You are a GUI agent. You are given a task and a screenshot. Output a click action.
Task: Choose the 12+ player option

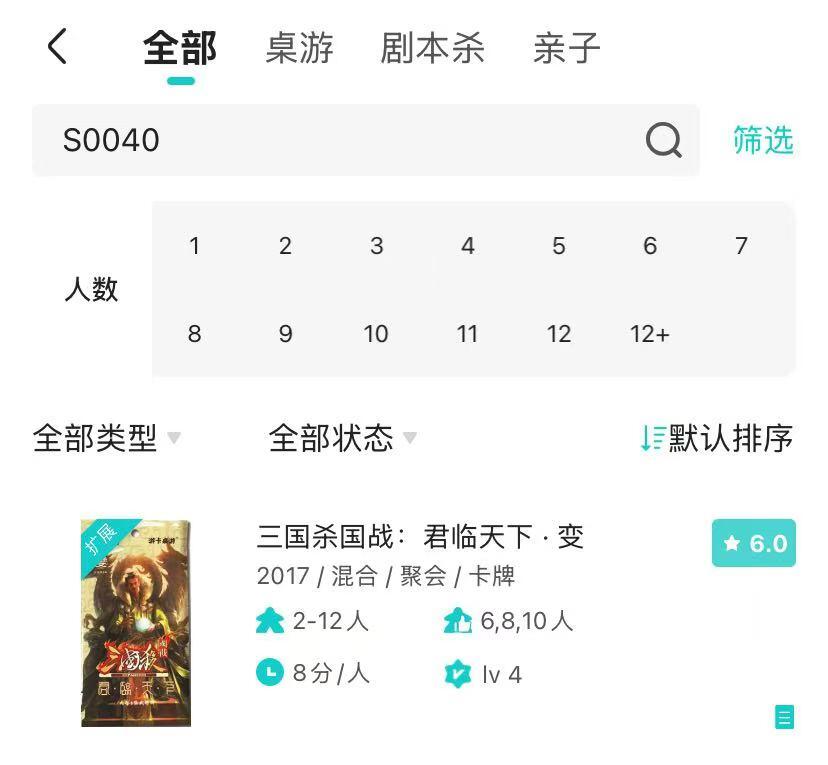(650, 334)
